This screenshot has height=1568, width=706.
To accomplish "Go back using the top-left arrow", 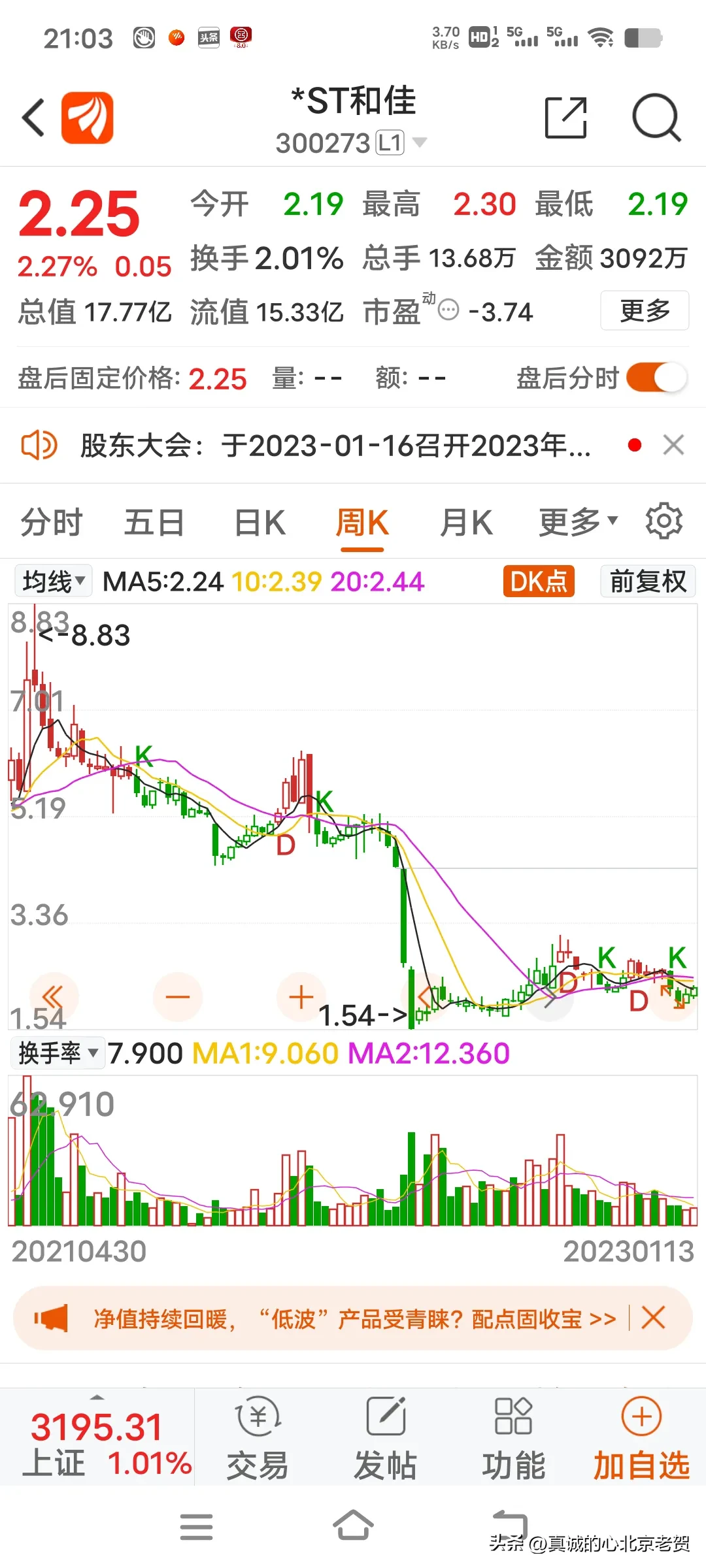I will point(34,118).
